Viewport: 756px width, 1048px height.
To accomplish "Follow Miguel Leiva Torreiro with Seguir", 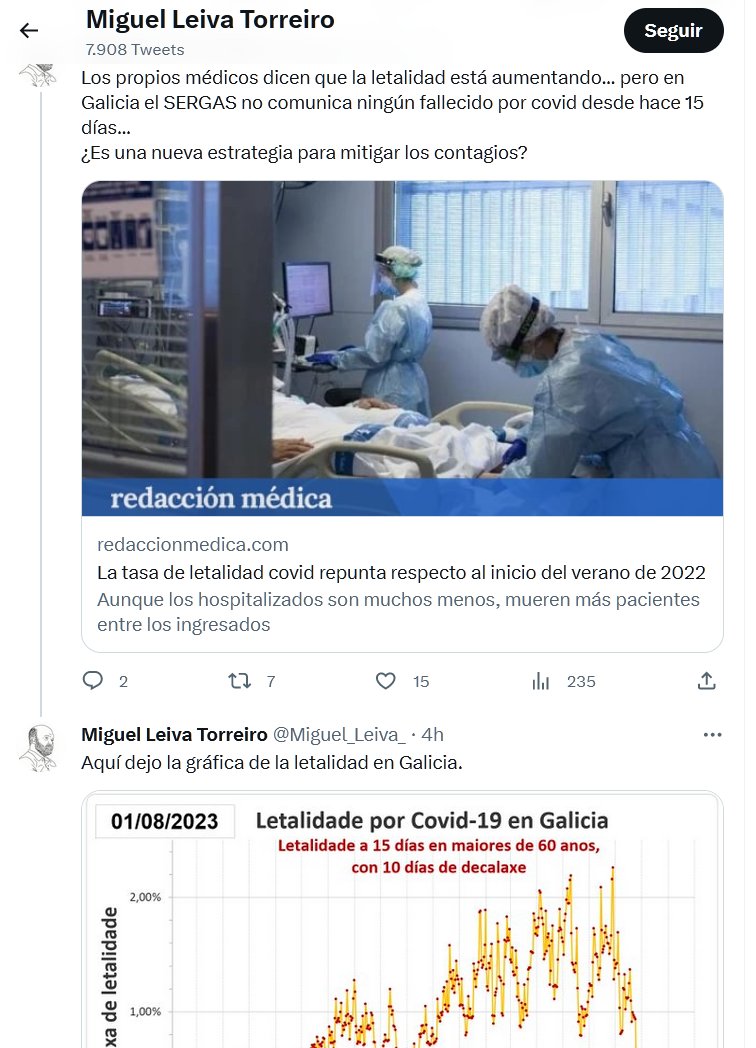I will coord(673,31).
